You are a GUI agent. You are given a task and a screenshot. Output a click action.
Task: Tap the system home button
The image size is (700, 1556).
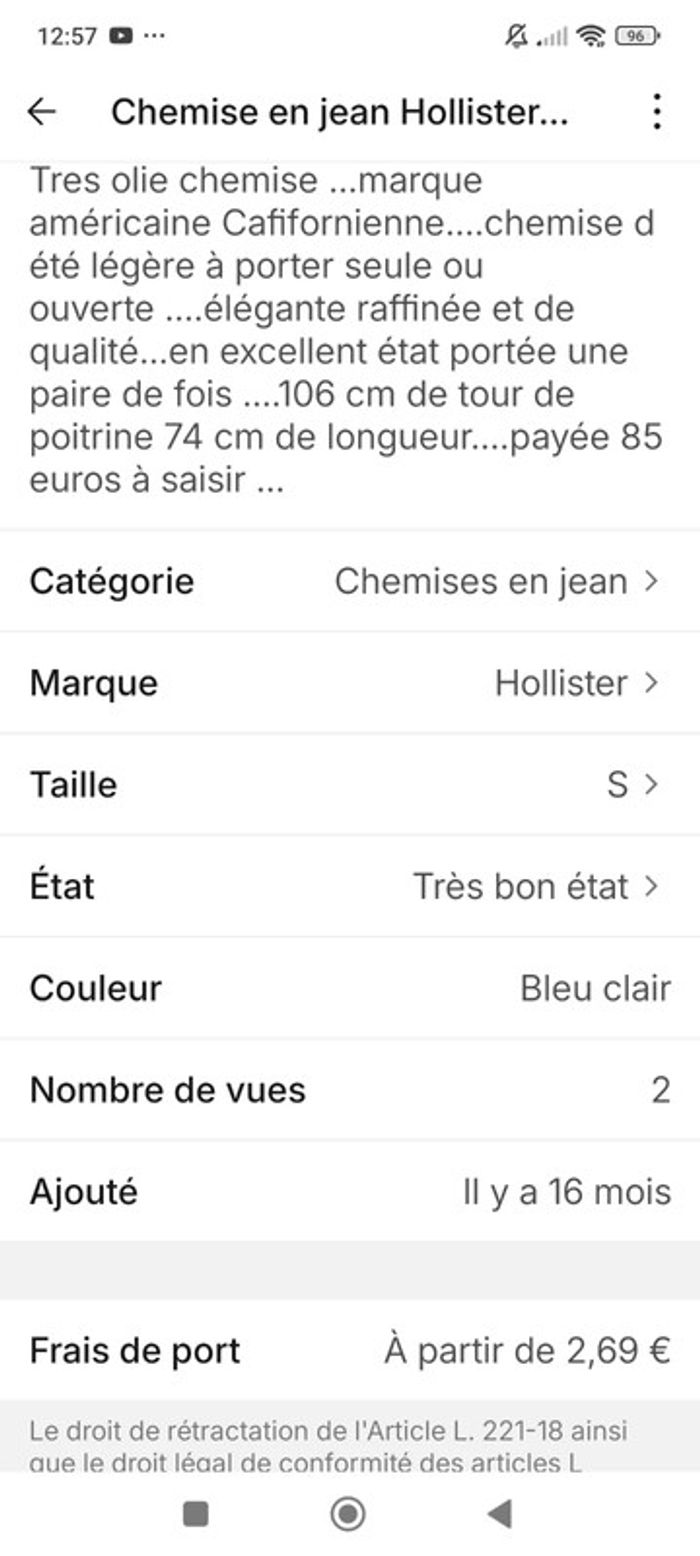pos(348,1514)
